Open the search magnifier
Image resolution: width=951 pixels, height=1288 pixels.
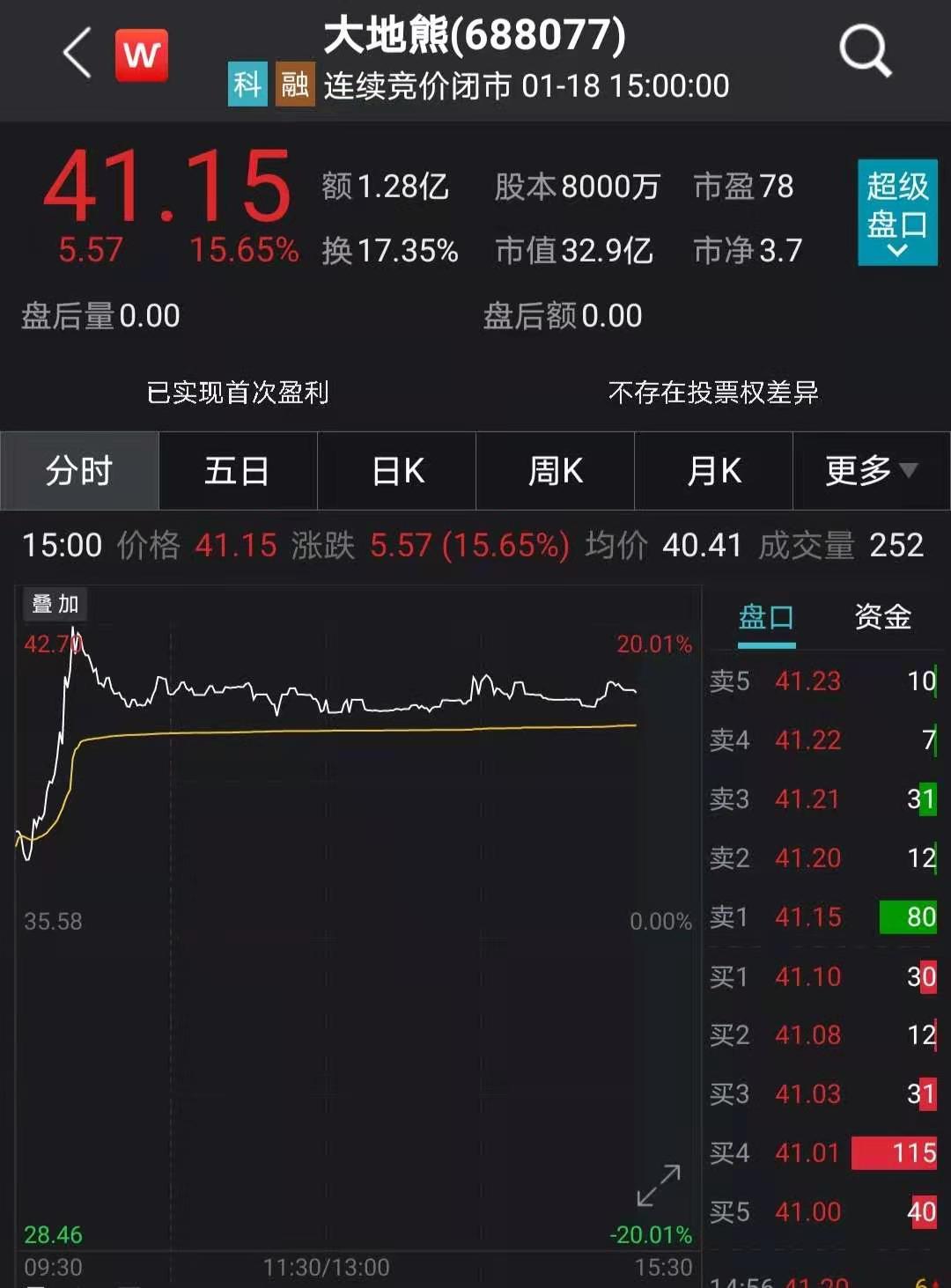(x=865, y=51)
